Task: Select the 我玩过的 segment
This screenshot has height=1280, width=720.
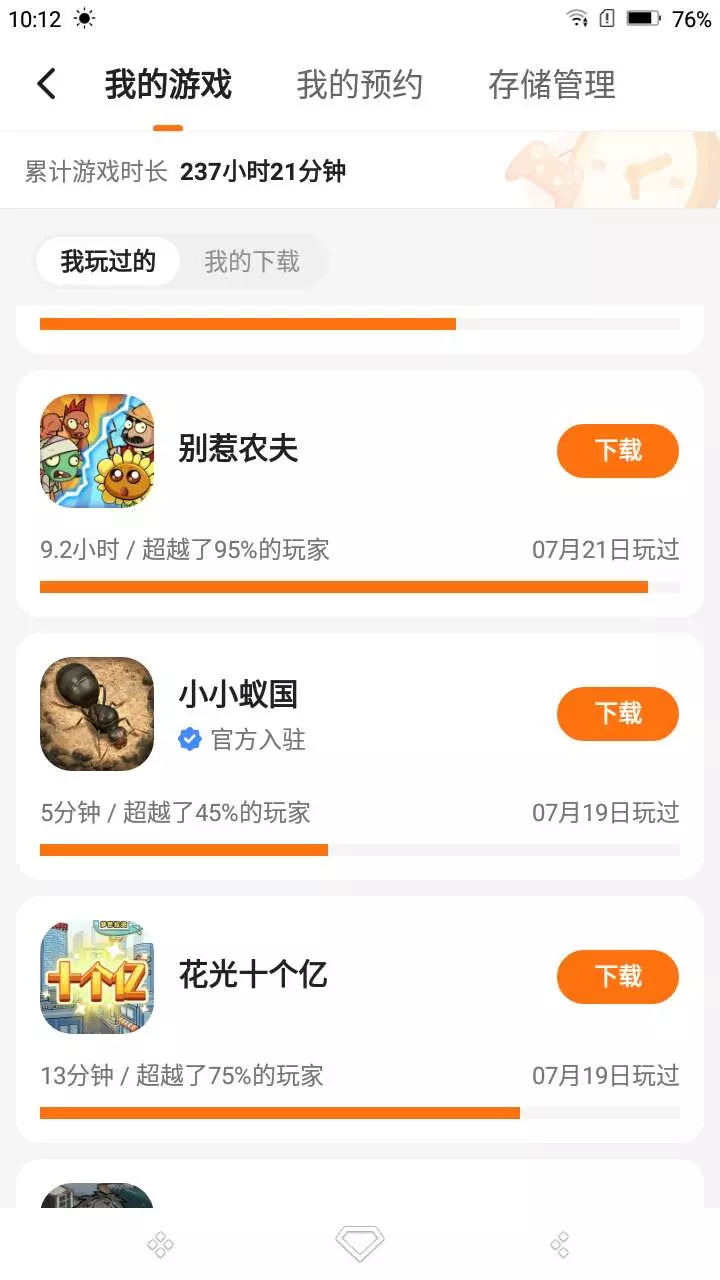Action: [108, 262]
